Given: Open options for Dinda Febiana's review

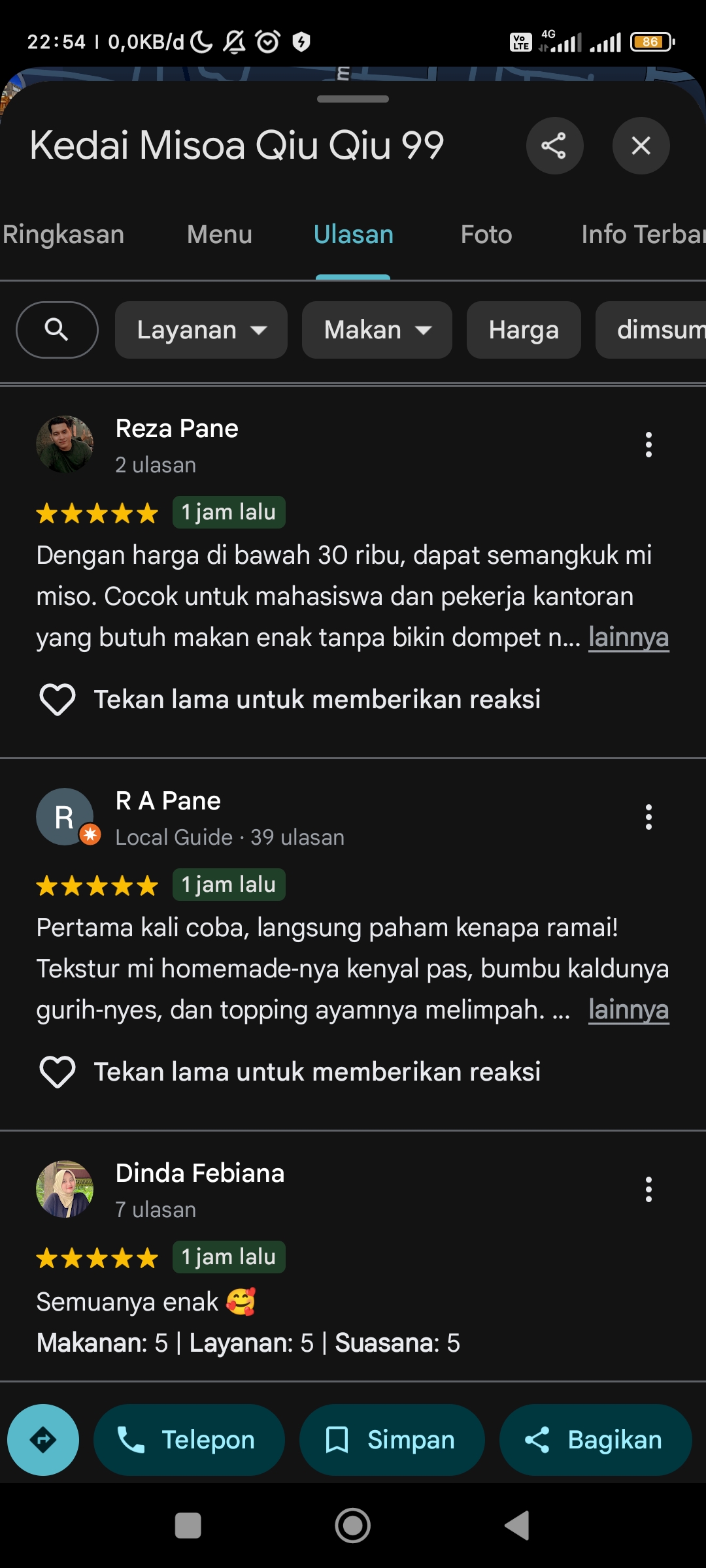Looking at the screenshot, I should [648, 1190].
